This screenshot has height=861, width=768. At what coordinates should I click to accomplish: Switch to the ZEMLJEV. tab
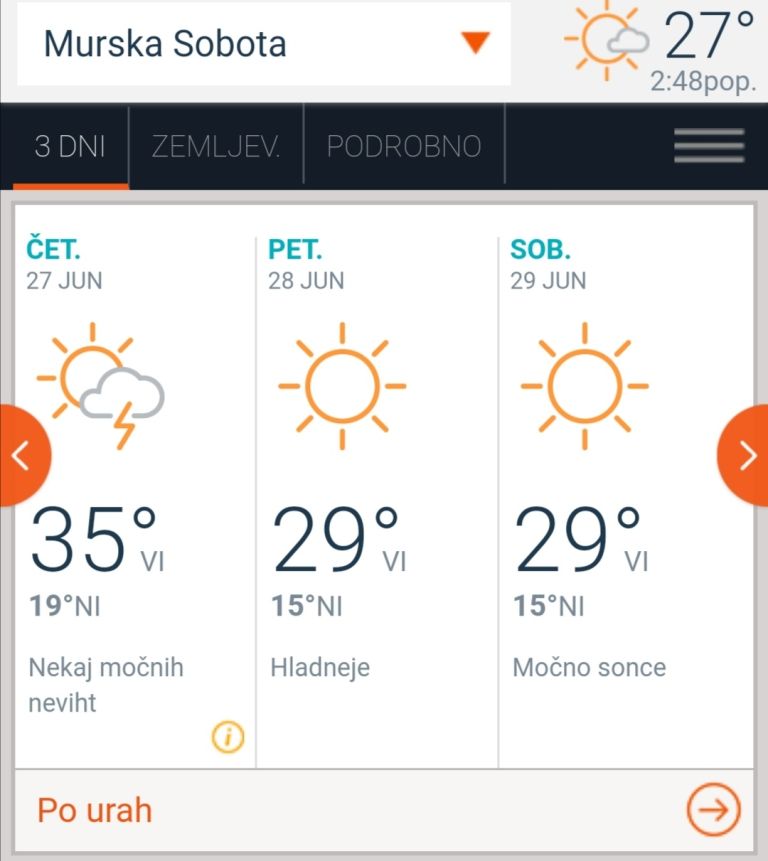click(215, 146)
